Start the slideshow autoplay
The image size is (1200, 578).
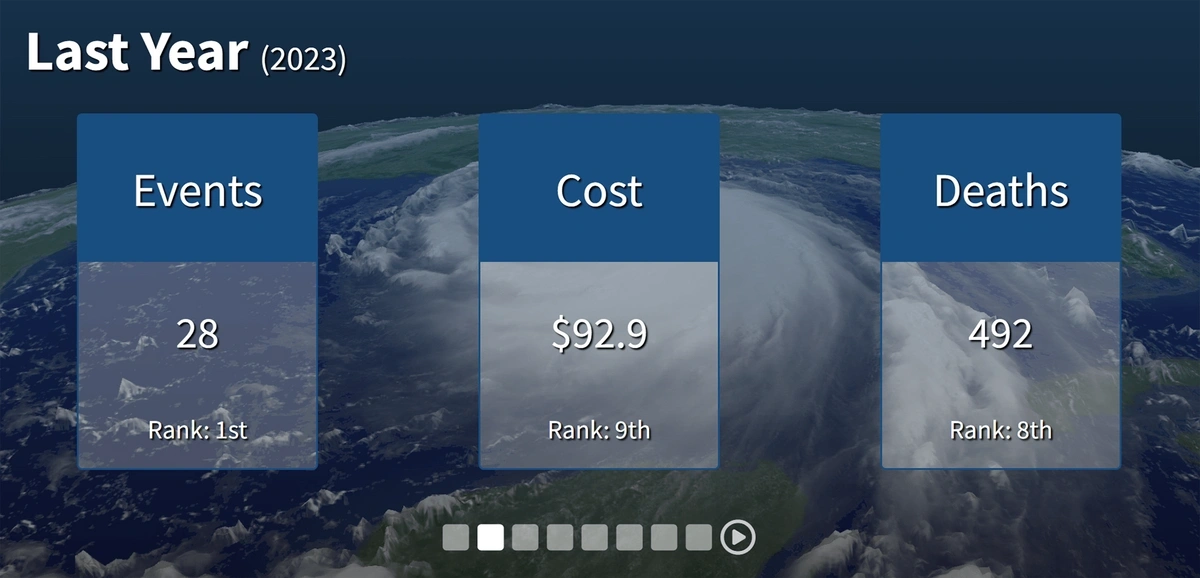[737, 538]
